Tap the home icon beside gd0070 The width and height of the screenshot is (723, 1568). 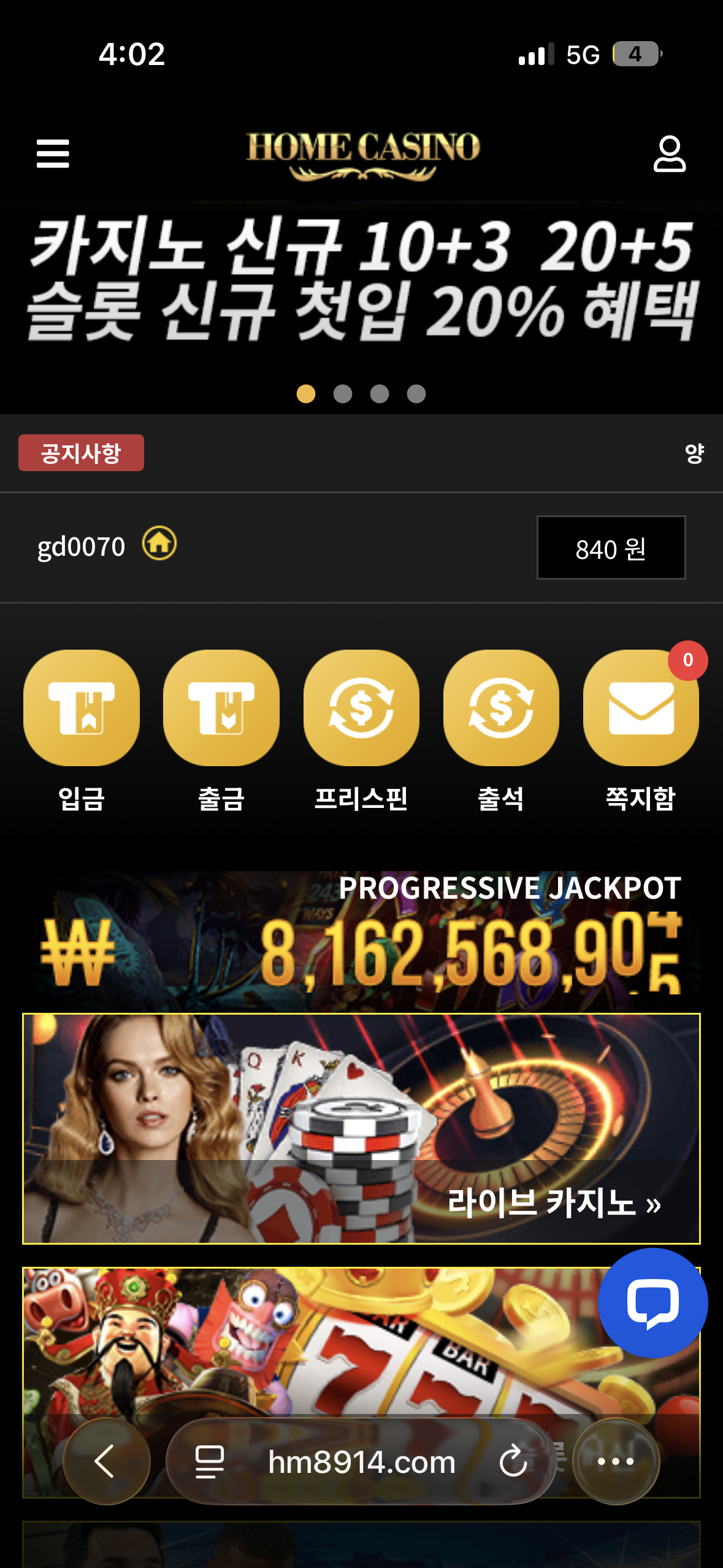[x=159, y=544]
